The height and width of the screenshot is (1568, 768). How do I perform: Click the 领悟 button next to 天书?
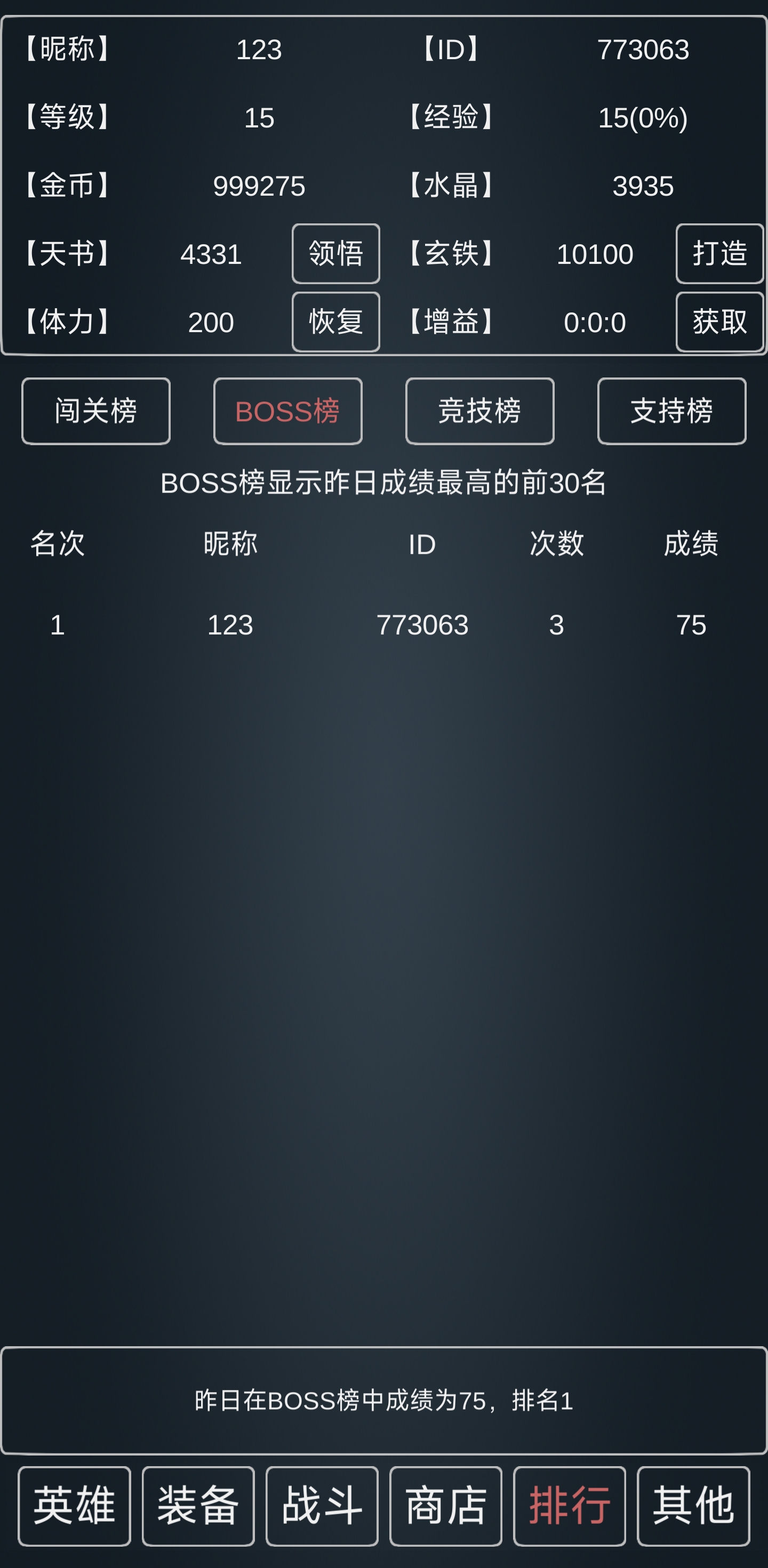pos(335,255)
